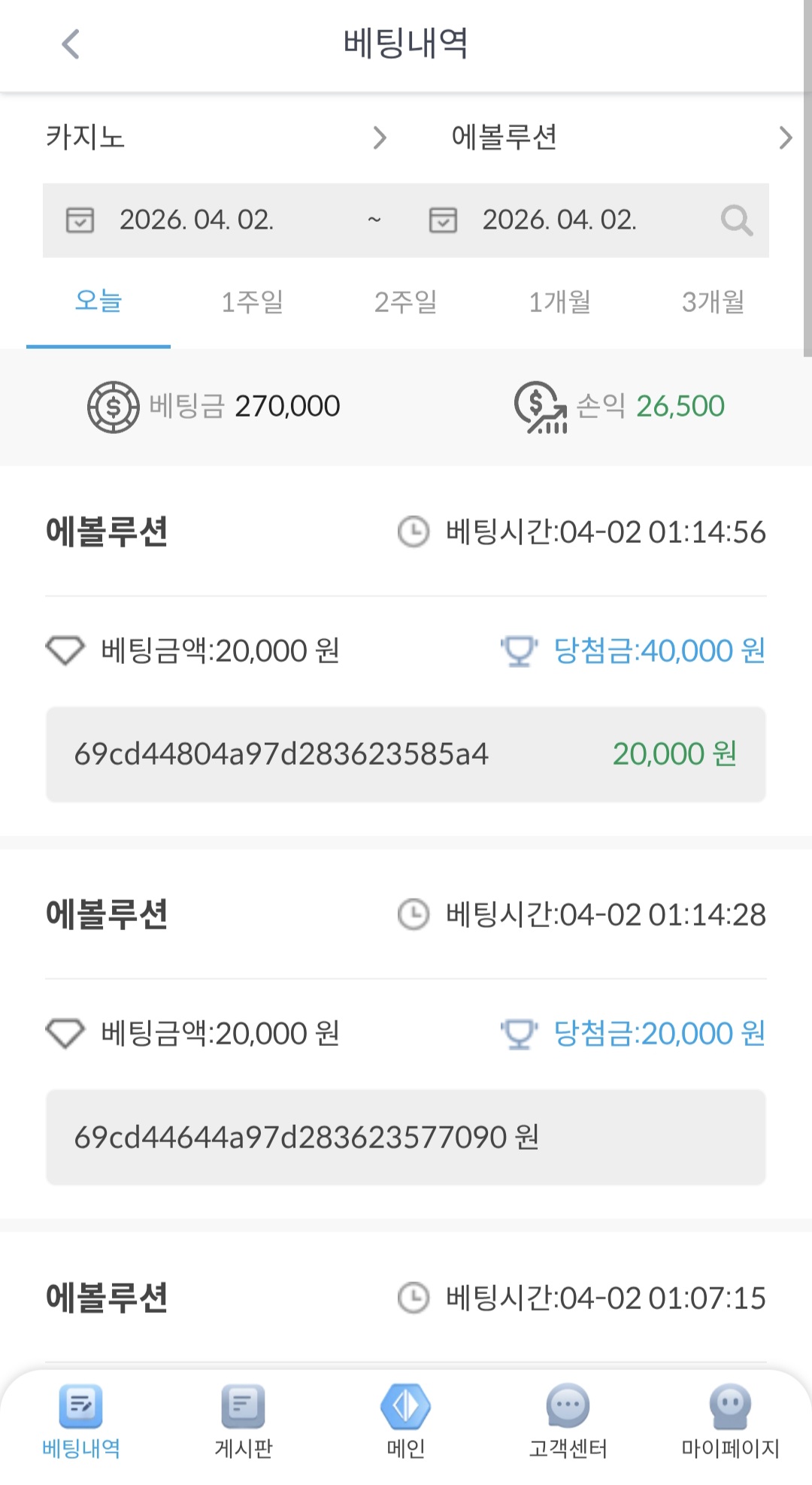Pick the end date after the tilde
The width and height of the screenshot is (812, 1485).
coord(559,220)
